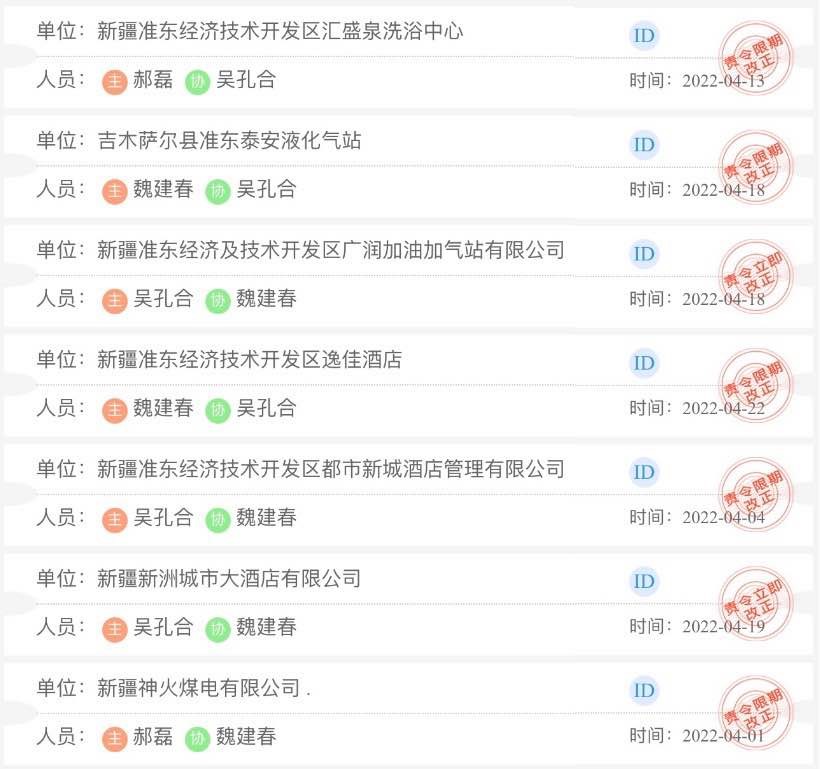Tap ID icon for 新洲城市大酒店
The width and height of the screenshot is (820, 769).
[x=644, y=581]
